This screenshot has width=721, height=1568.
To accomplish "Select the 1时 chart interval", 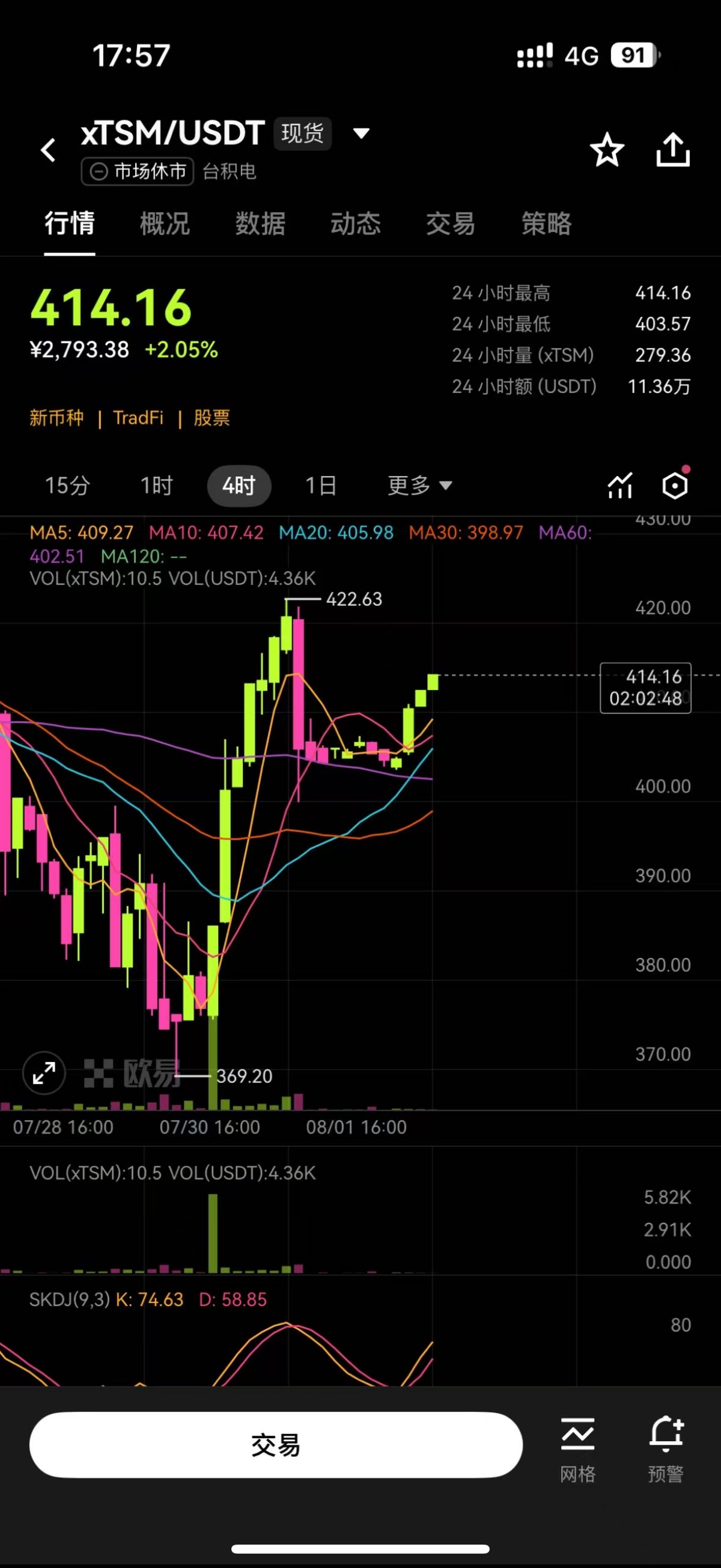I will click(x=156, y=486).
